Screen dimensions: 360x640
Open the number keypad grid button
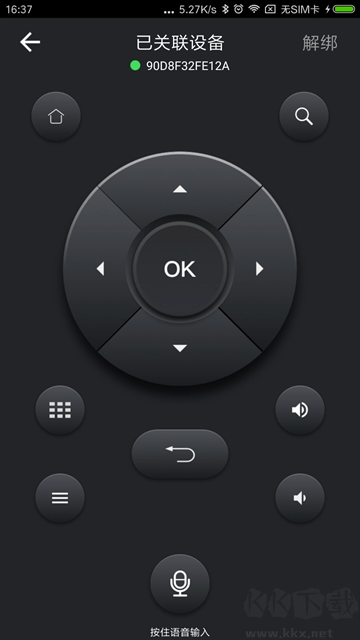tap(60, 410)
